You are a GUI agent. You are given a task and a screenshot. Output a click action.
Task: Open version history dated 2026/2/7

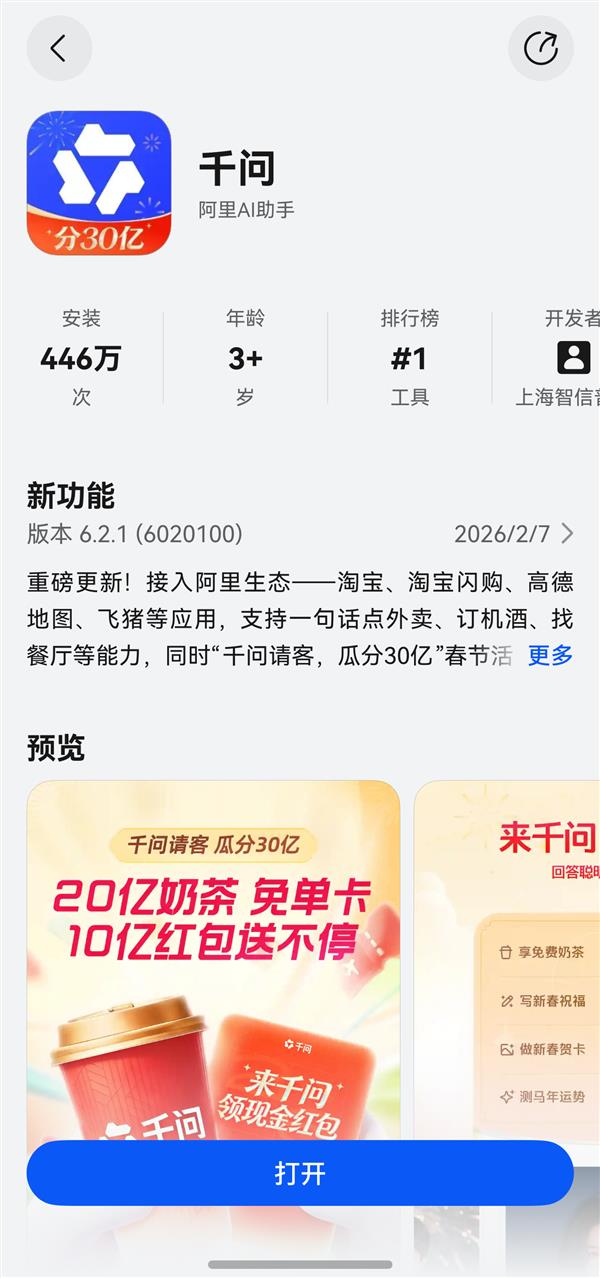coord(513,533)
